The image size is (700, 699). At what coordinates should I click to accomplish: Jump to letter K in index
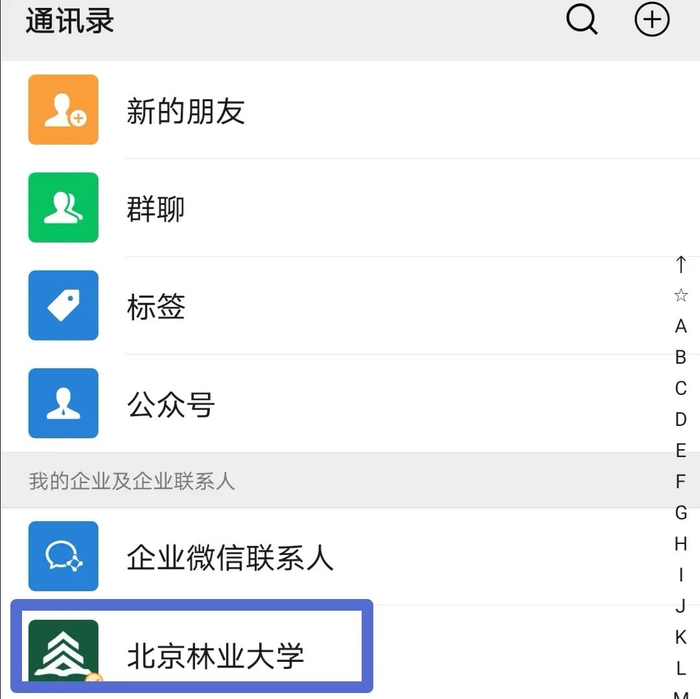680,637
